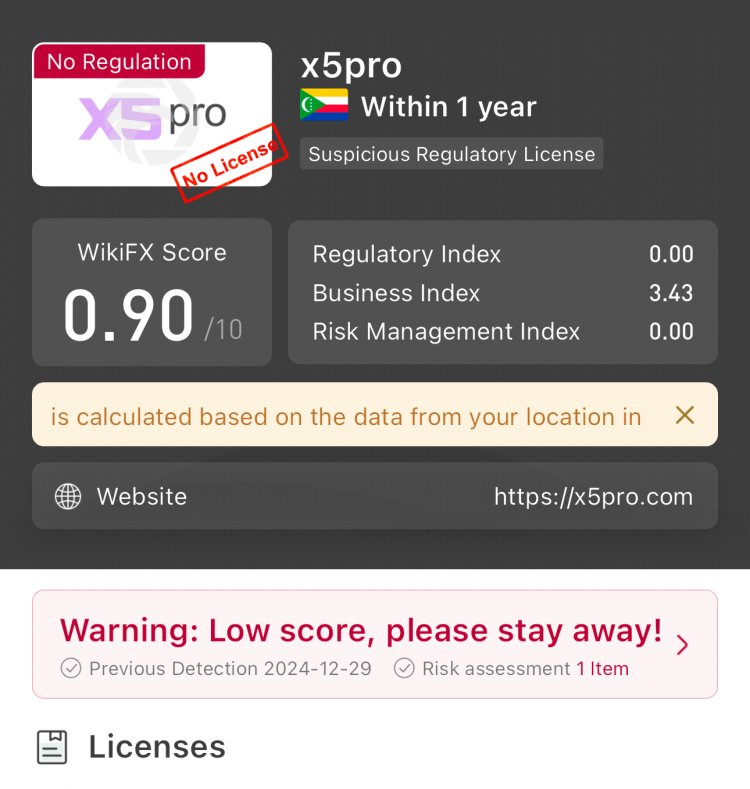Screen dimensions: 750x789
Task: Dismiss the location-based calculation notice
Action: (x=684, y=415)
